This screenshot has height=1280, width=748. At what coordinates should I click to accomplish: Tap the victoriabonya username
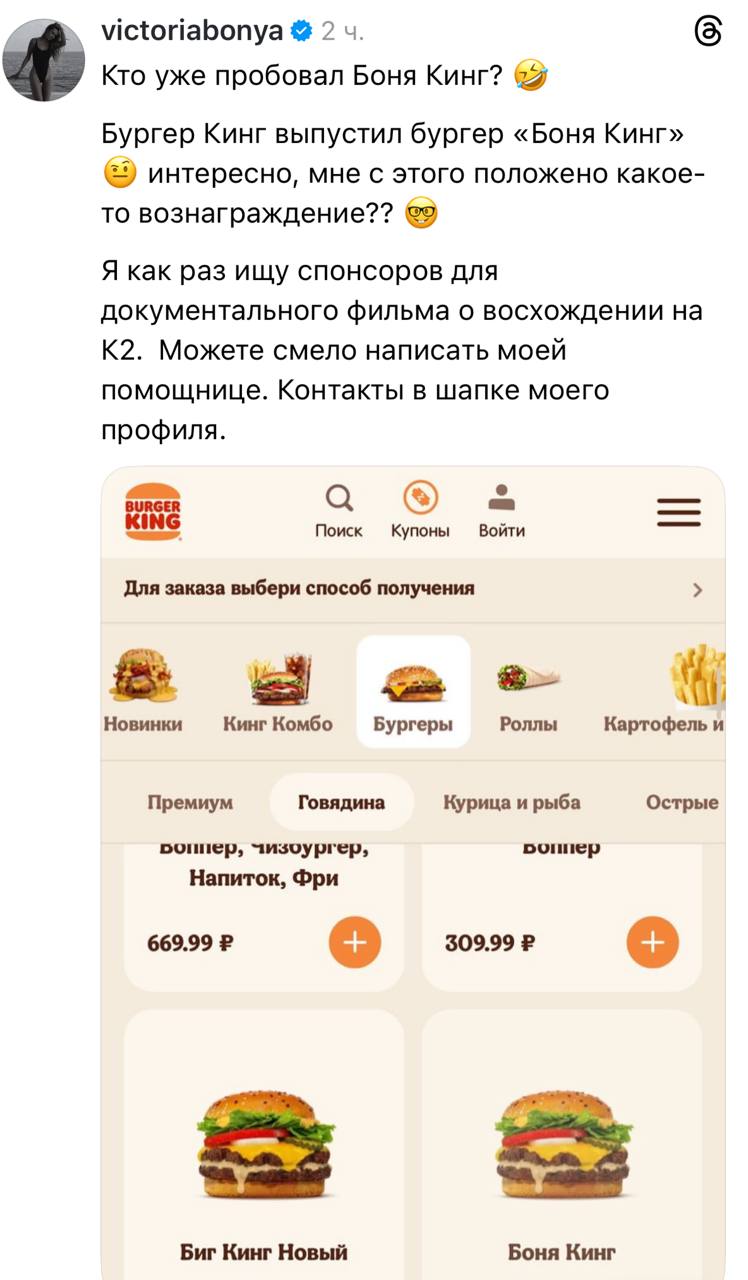pos(192,31)
